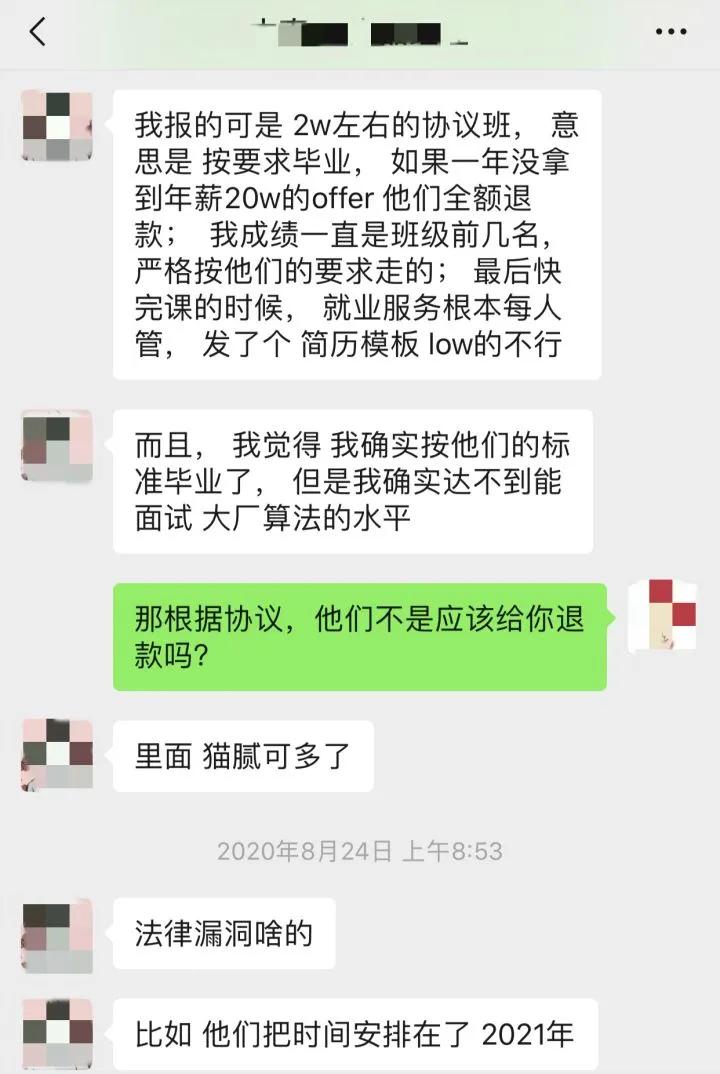Screen dimensions: 720x1074
Task: Tap the sender's avatar next to first message
Action: click(57, 122)
